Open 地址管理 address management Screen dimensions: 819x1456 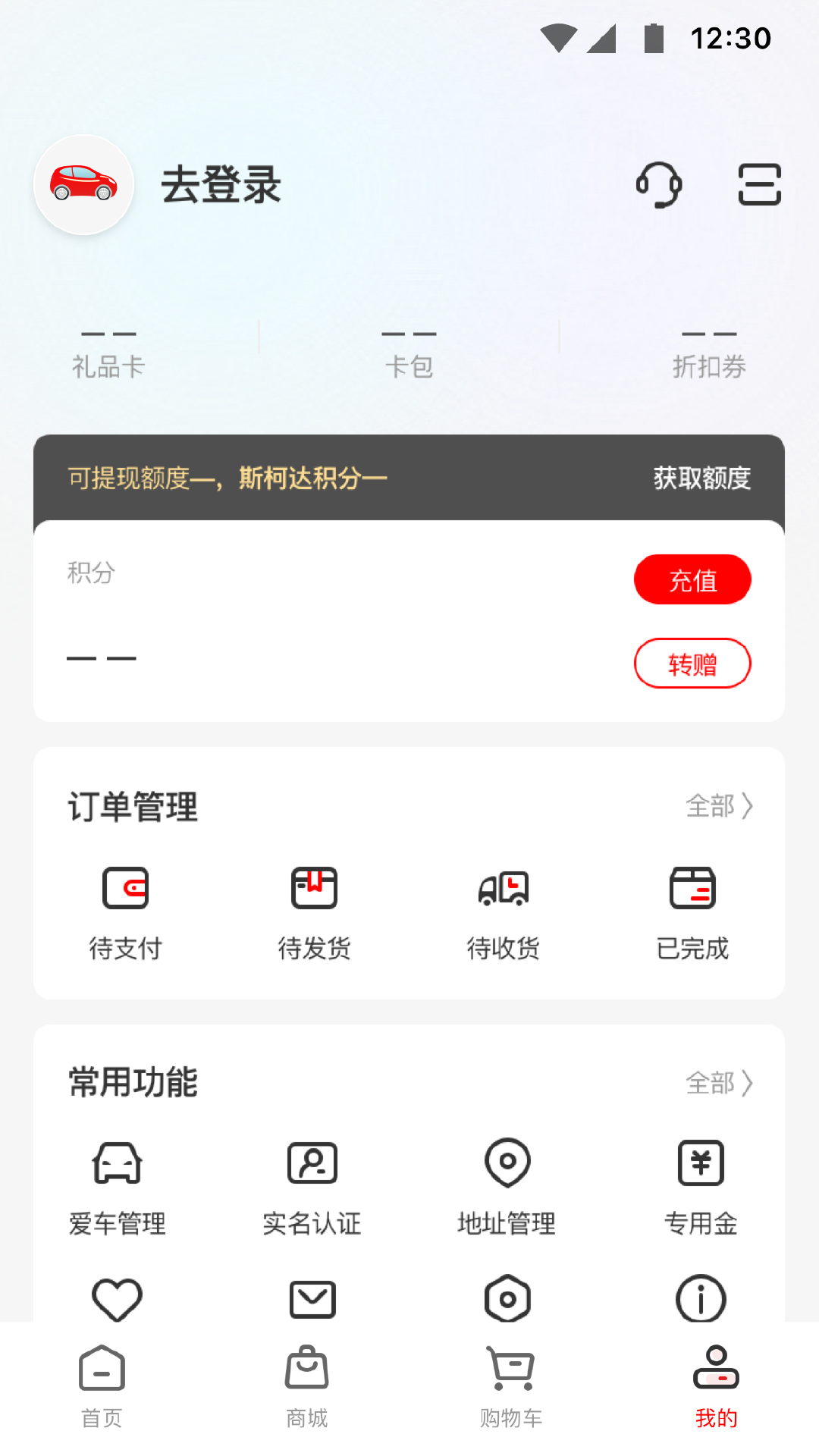click(x=507, y=1188)
